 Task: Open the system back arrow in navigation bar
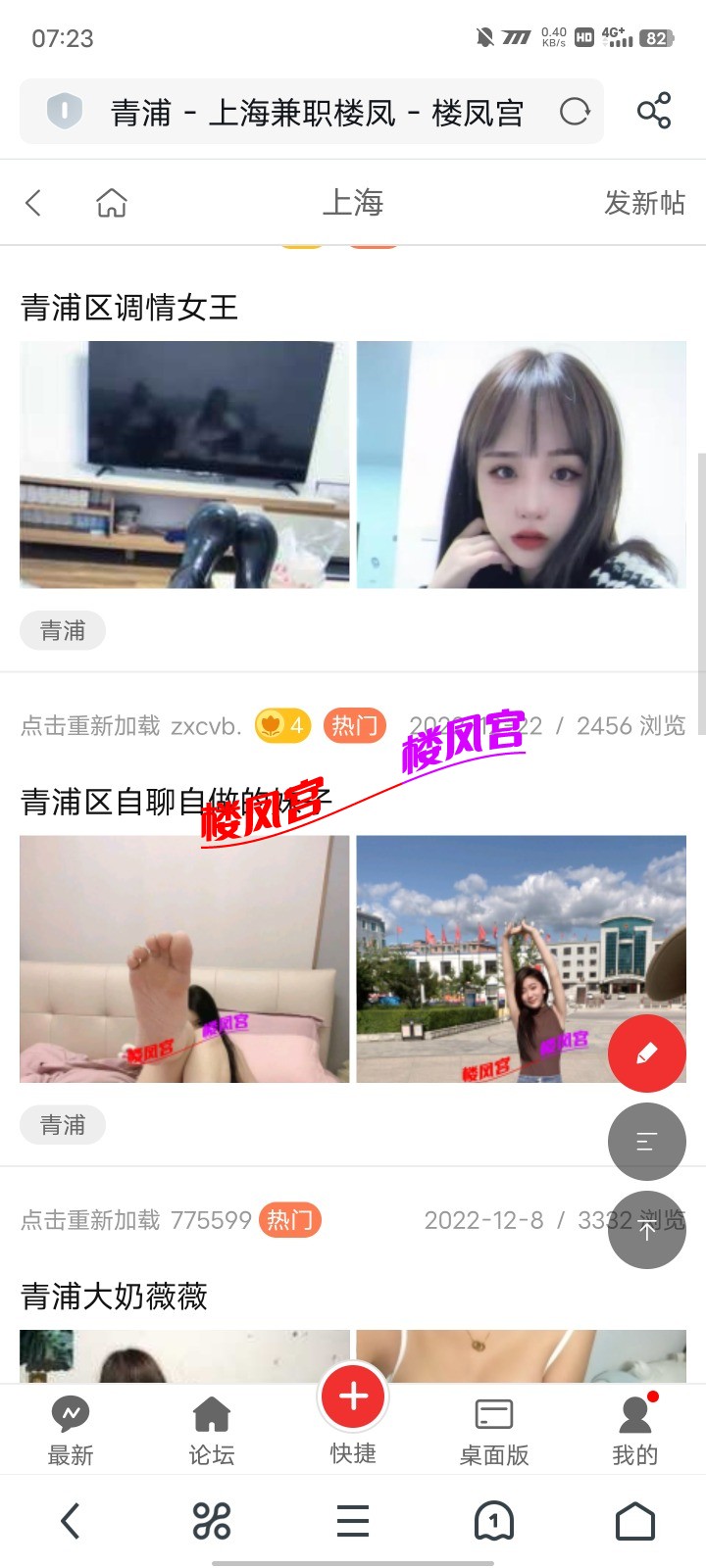pos(70,1521)
